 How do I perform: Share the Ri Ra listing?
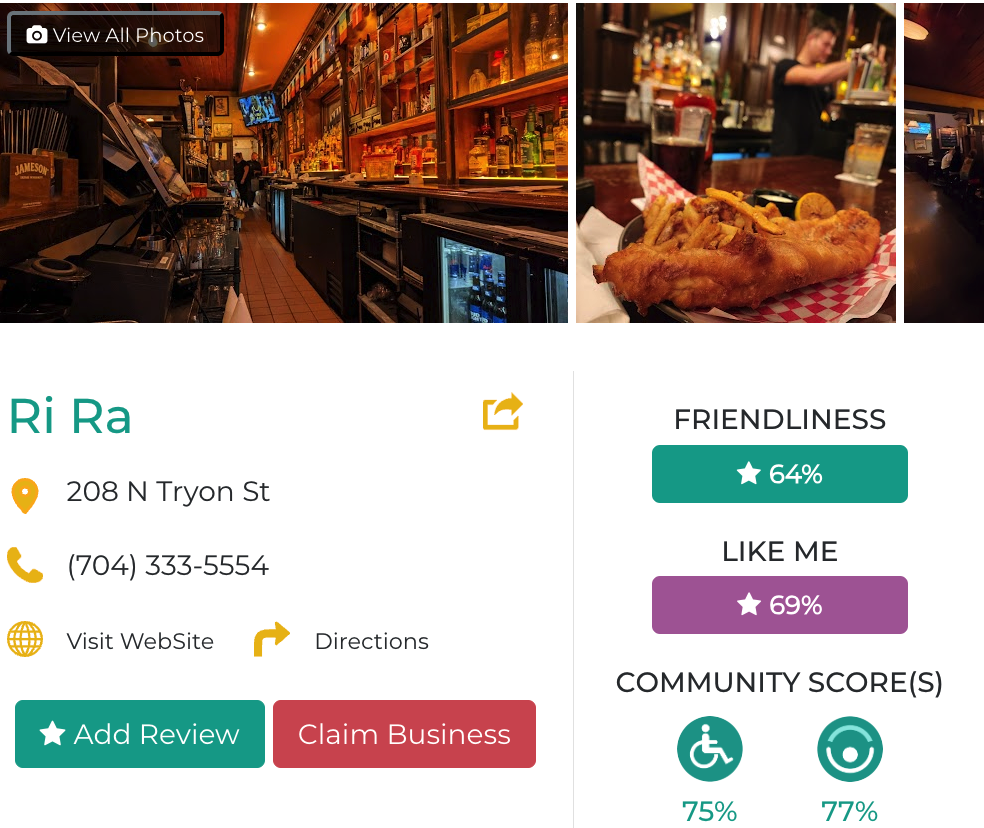point(502,411)
